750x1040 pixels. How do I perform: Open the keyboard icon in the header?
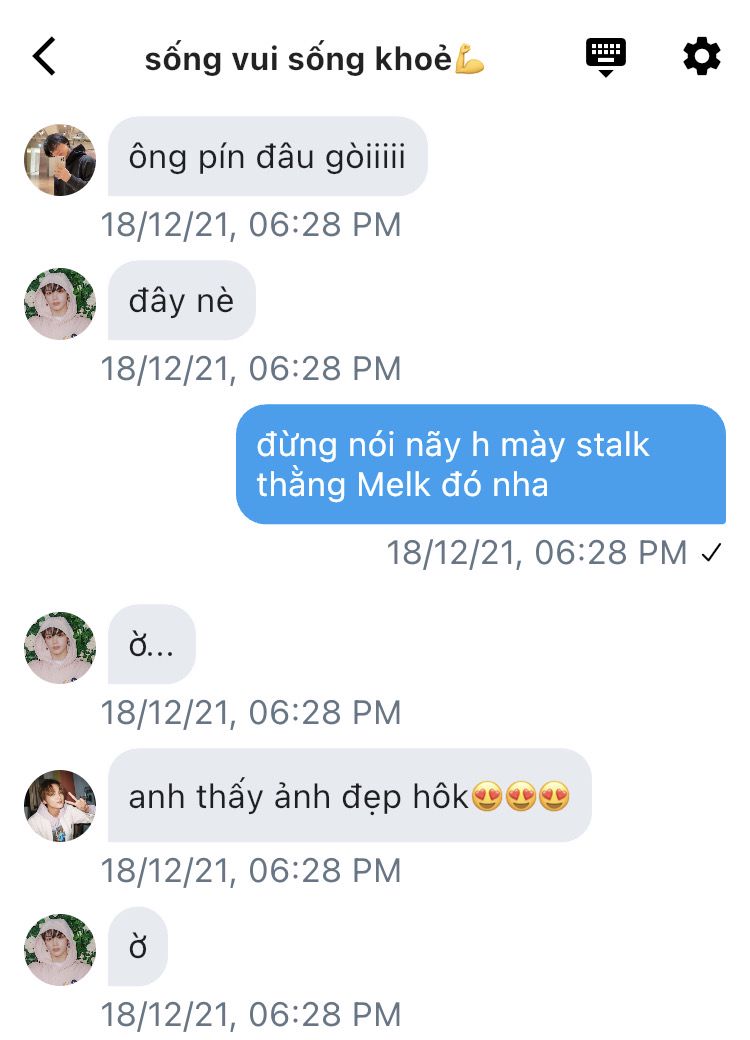(605, 57)
